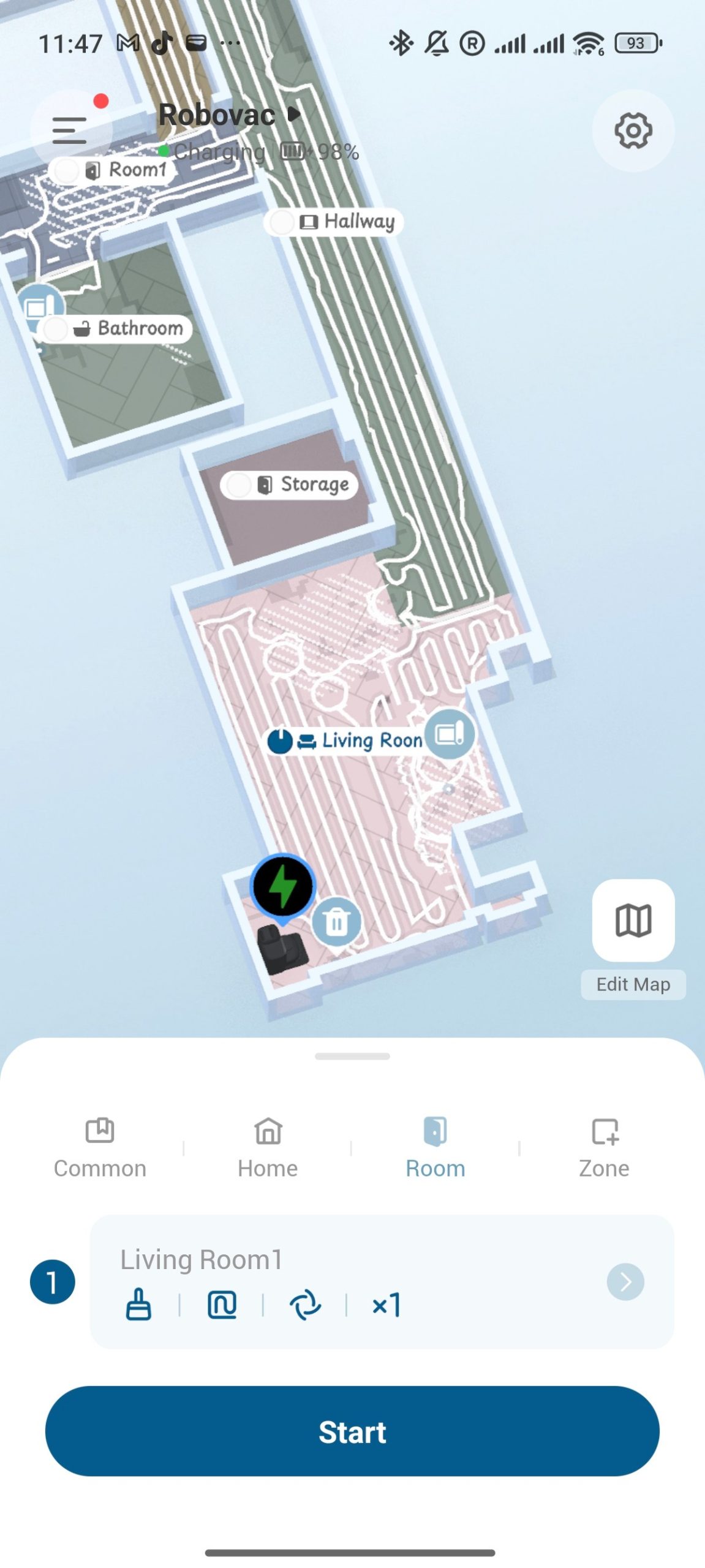
Task: Open Edit Map
Action: [633, 921]
